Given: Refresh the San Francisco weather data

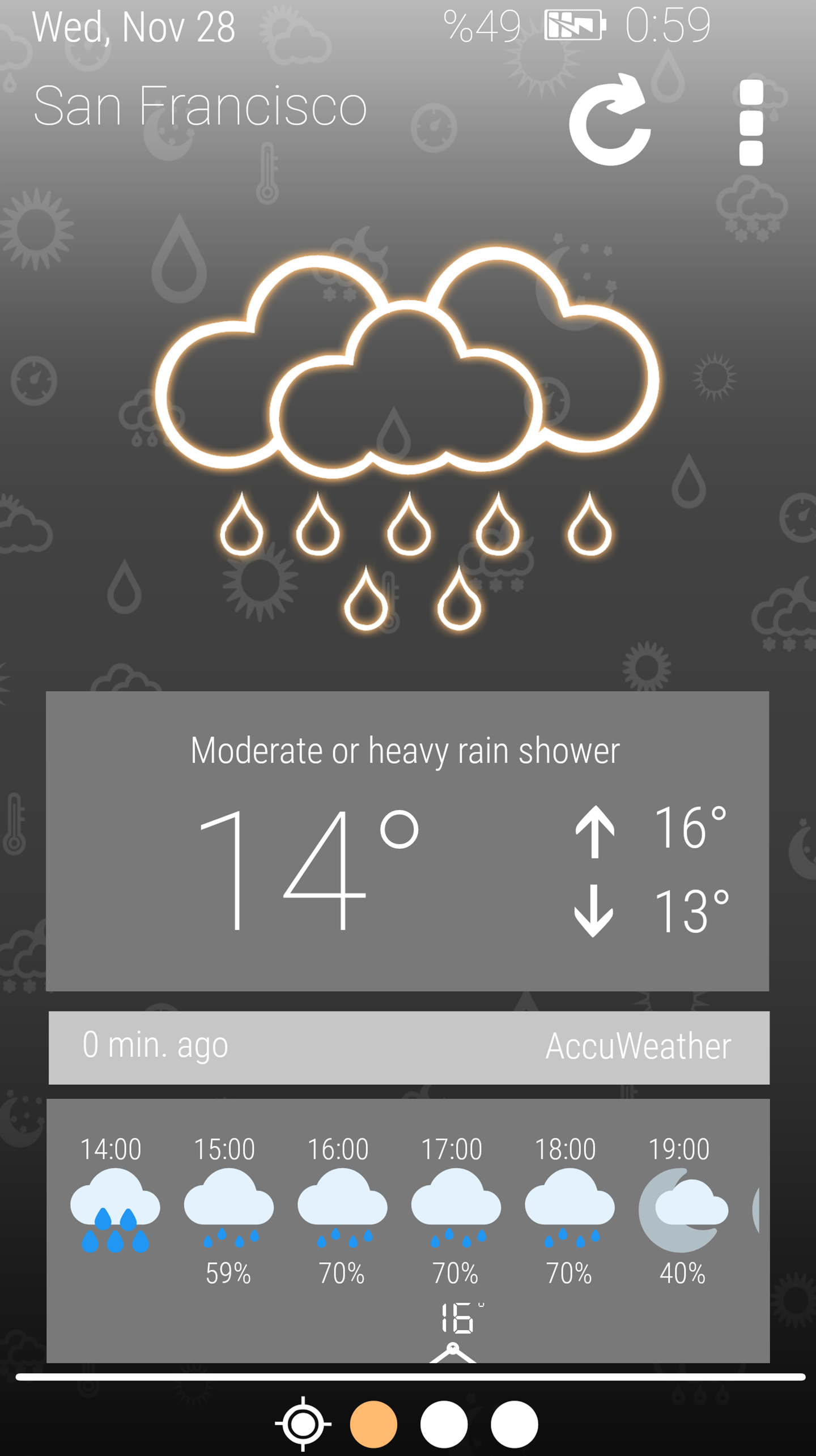Looking at the screenshot, I should [x=610, y=120].
